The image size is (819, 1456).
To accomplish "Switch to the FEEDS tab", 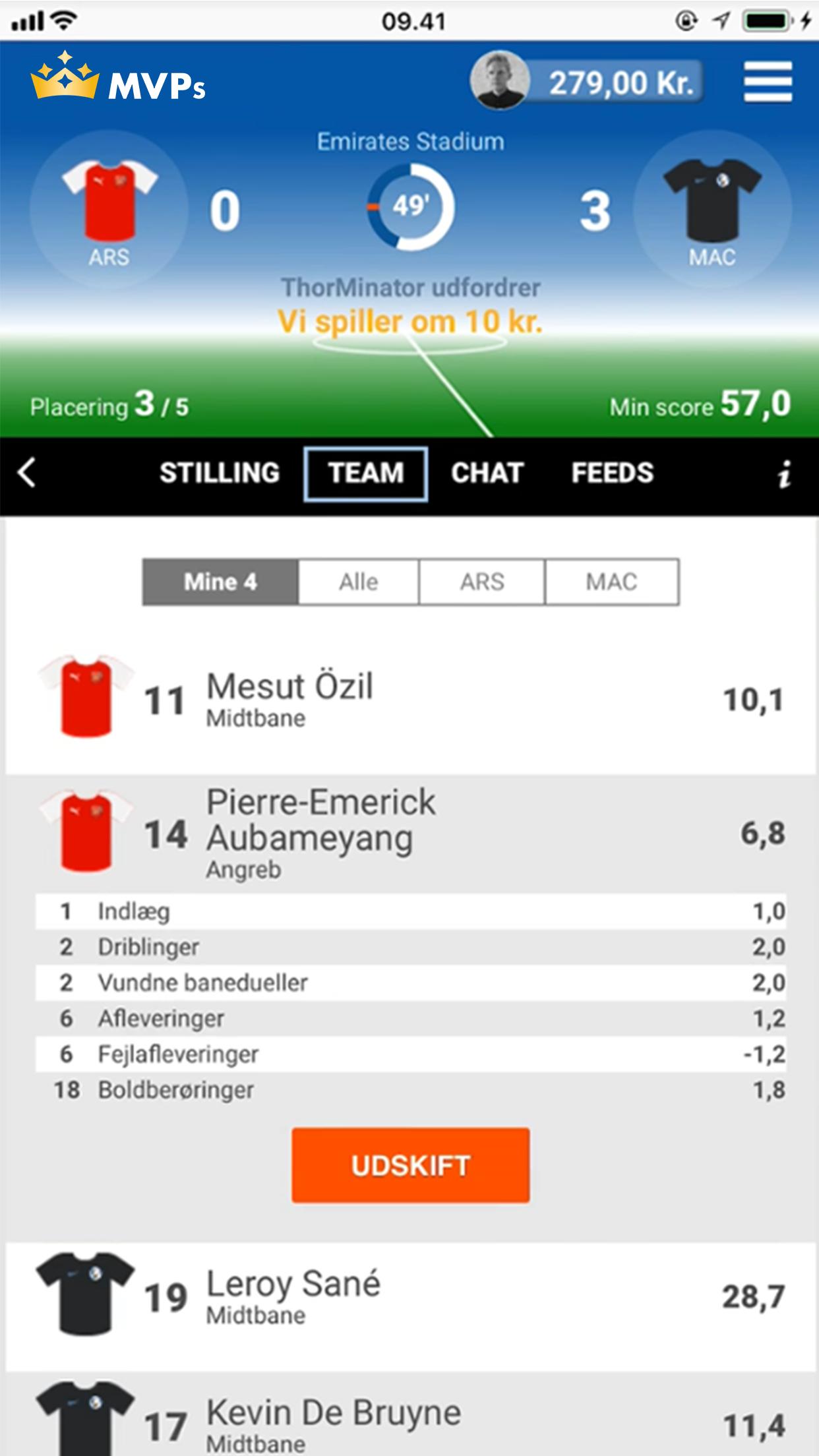I will pos(613,473).
